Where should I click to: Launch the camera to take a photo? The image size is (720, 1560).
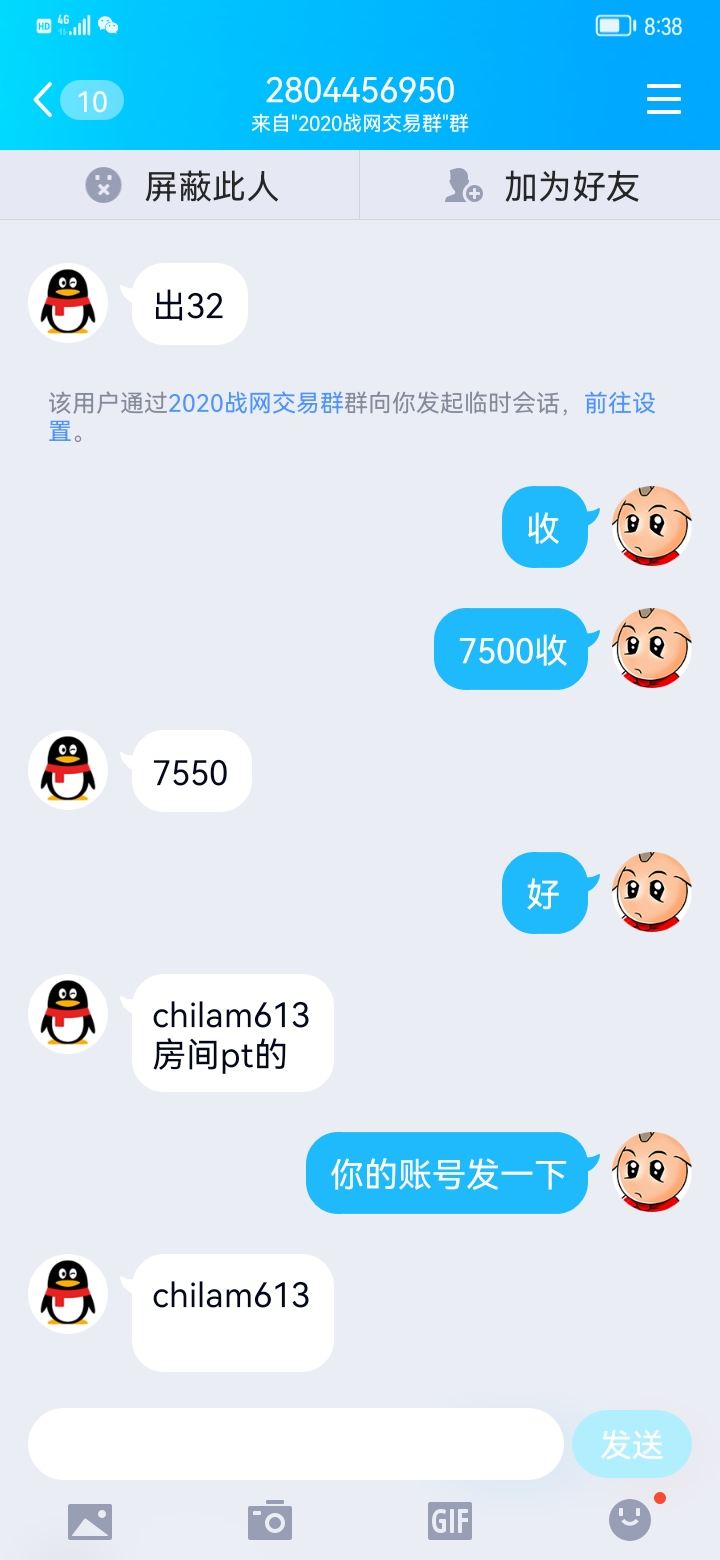270,1521
